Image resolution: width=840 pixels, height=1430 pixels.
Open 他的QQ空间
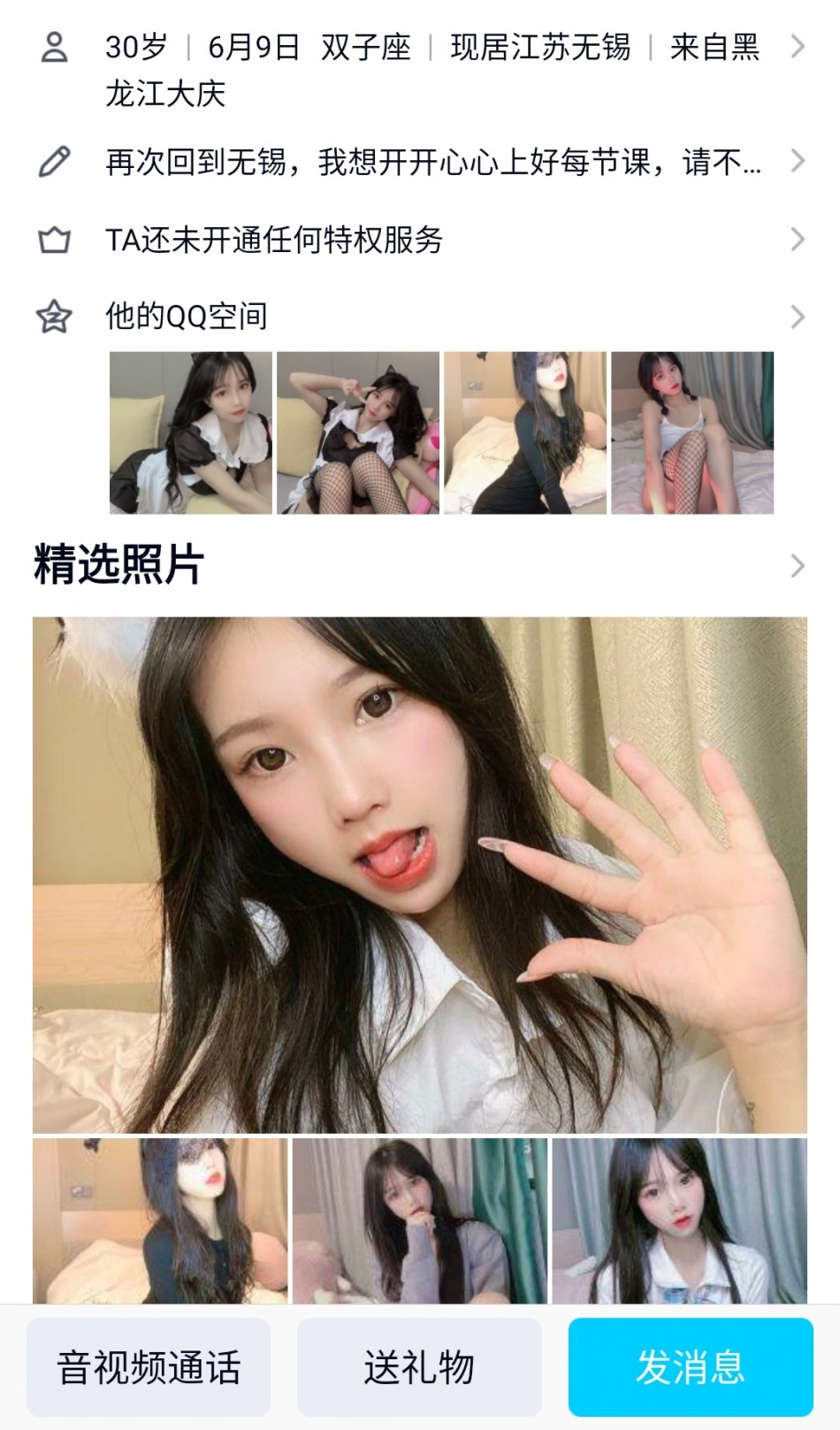click(420, 316)
